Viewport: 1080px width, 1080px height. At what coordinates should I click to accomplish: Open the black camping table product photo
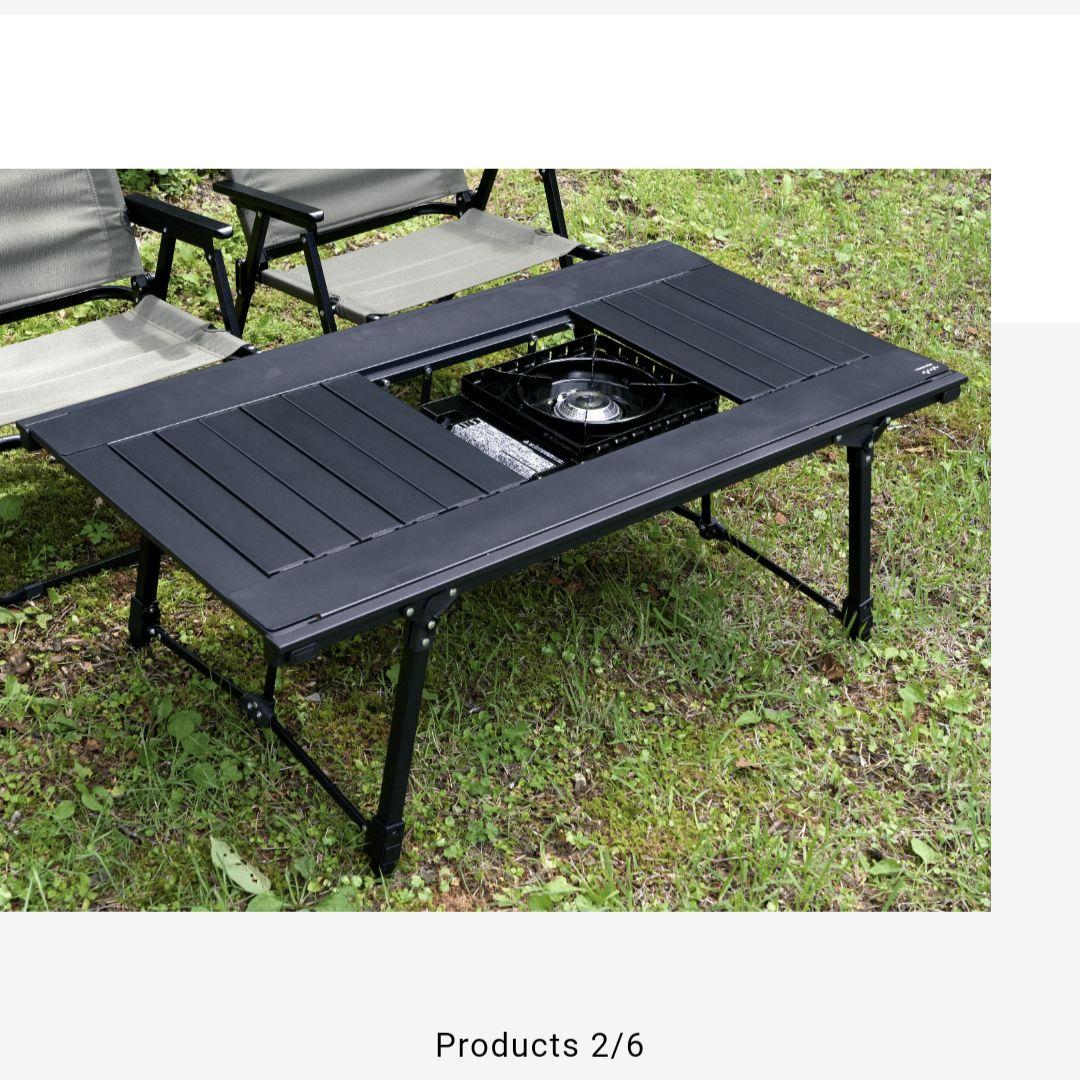pos(495,540)
